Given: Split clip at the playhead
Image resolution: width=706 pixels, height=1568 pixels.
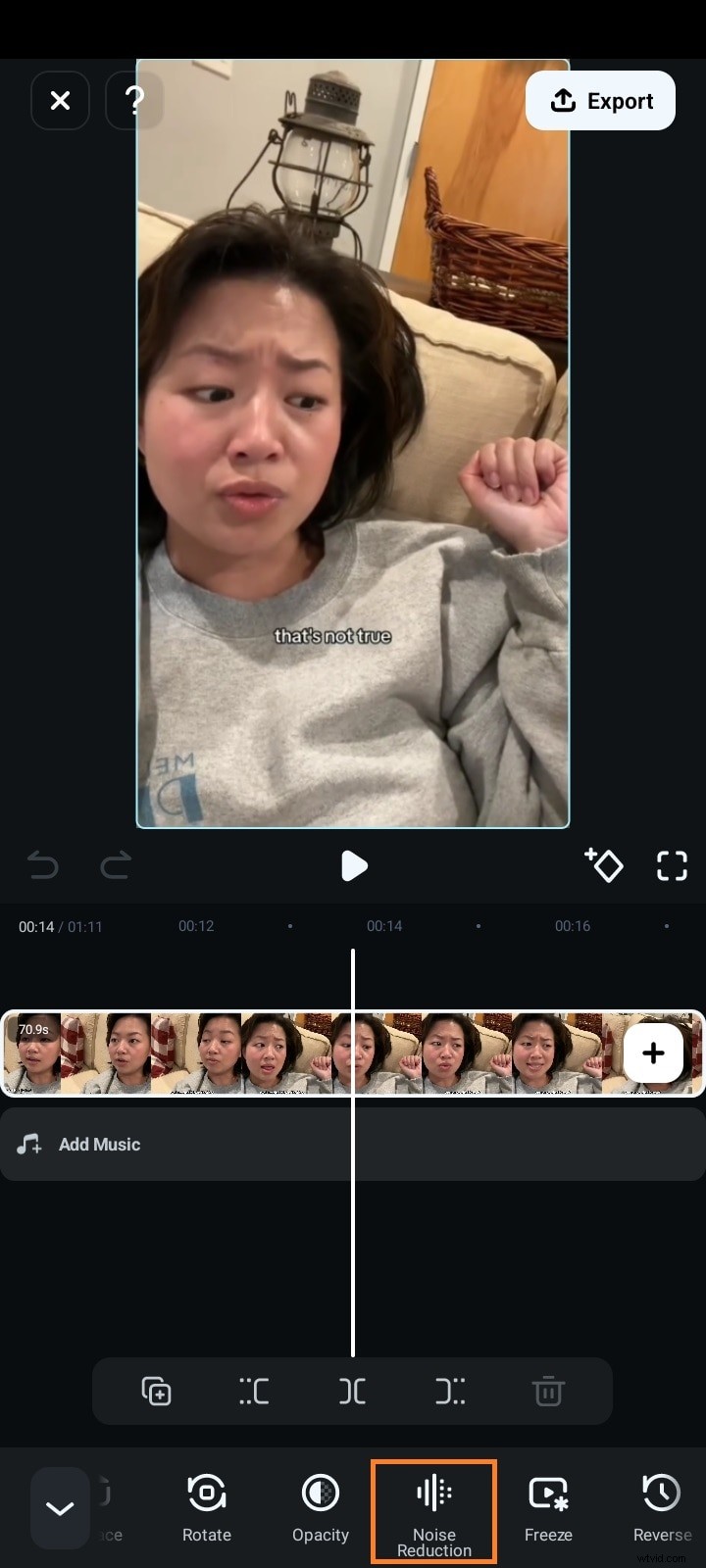Looking at the screenshot, I should 352,1391.
